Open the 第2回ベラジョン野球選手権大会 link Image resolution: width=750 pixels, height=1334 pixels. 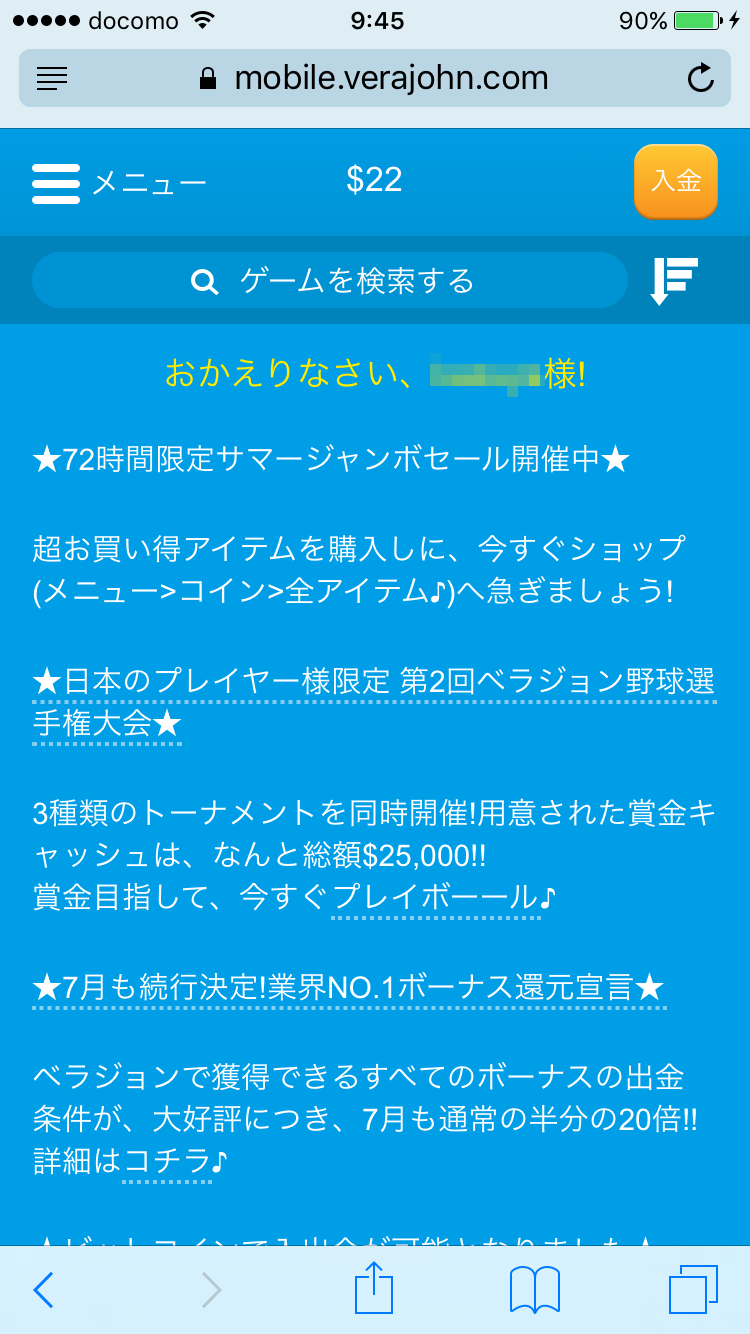point(374,703)
